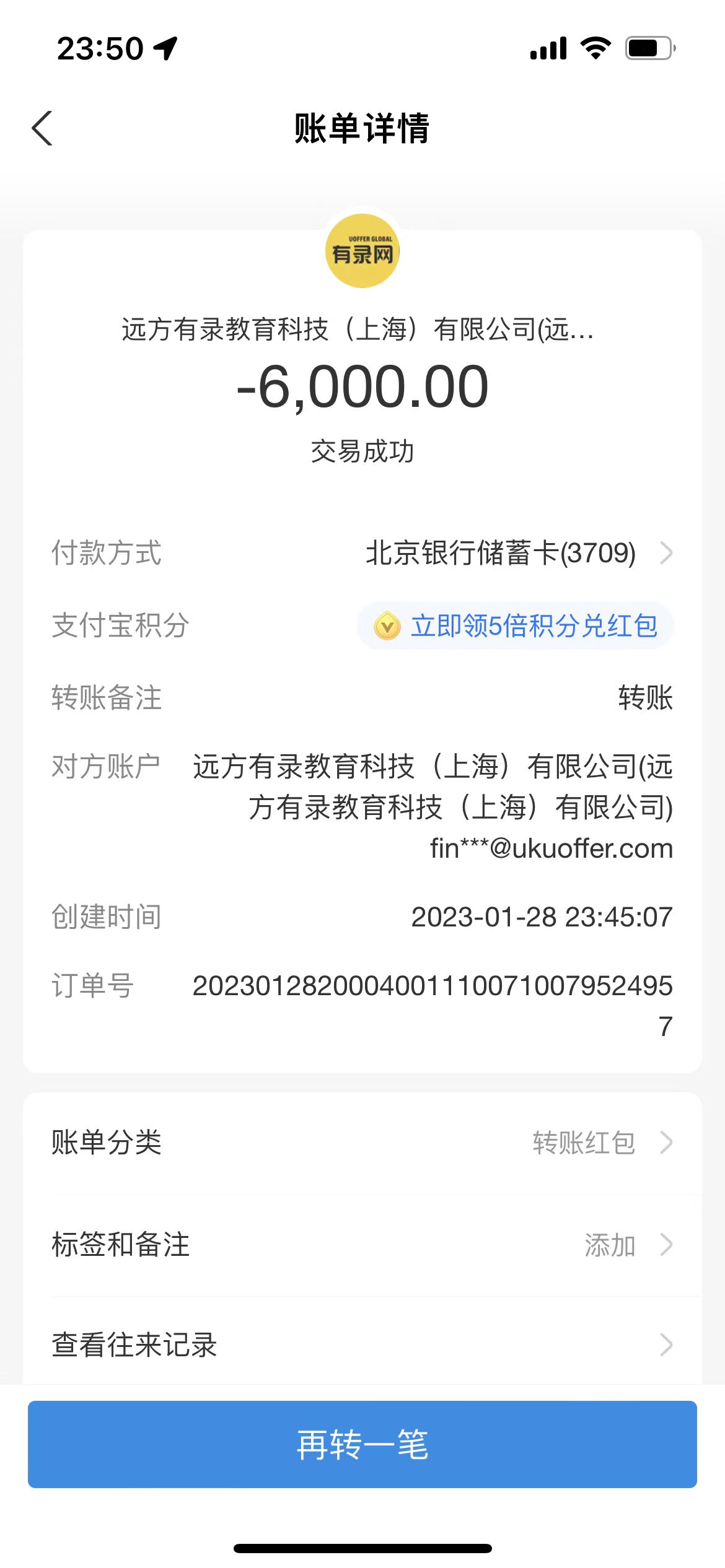Open the 有录网 merchant avatar
725x1568 pixels.
tap(362, 251)
